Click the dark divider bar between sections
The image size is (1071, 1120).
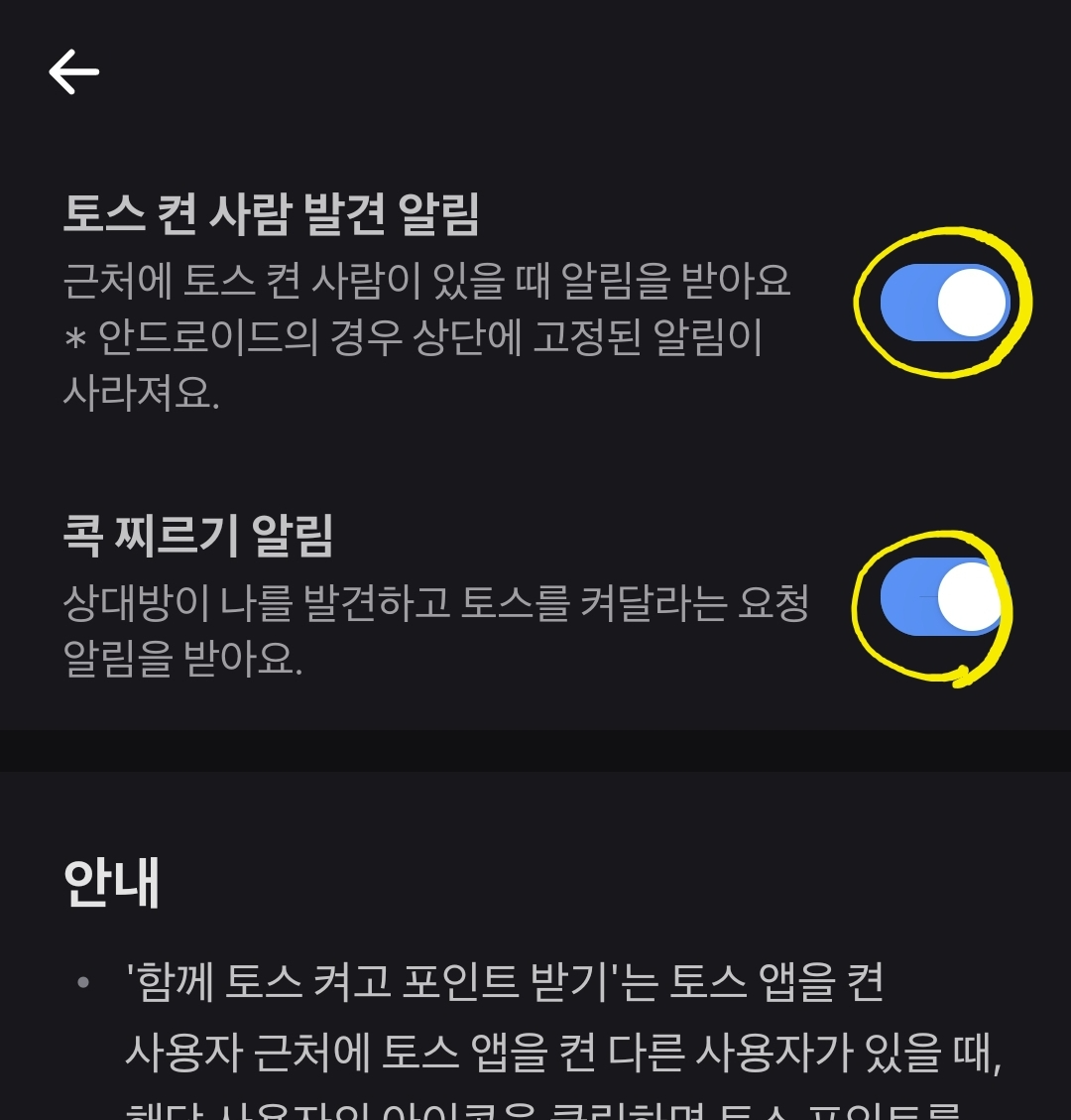pyautogui.click(x=535, y=751)
